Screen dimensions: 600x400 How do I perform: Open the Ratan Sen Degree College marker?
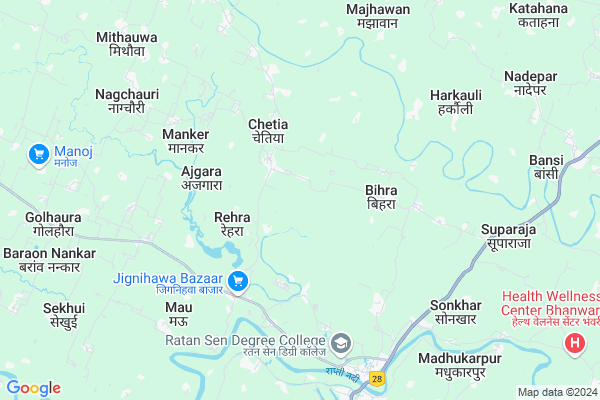pos(342,344)
